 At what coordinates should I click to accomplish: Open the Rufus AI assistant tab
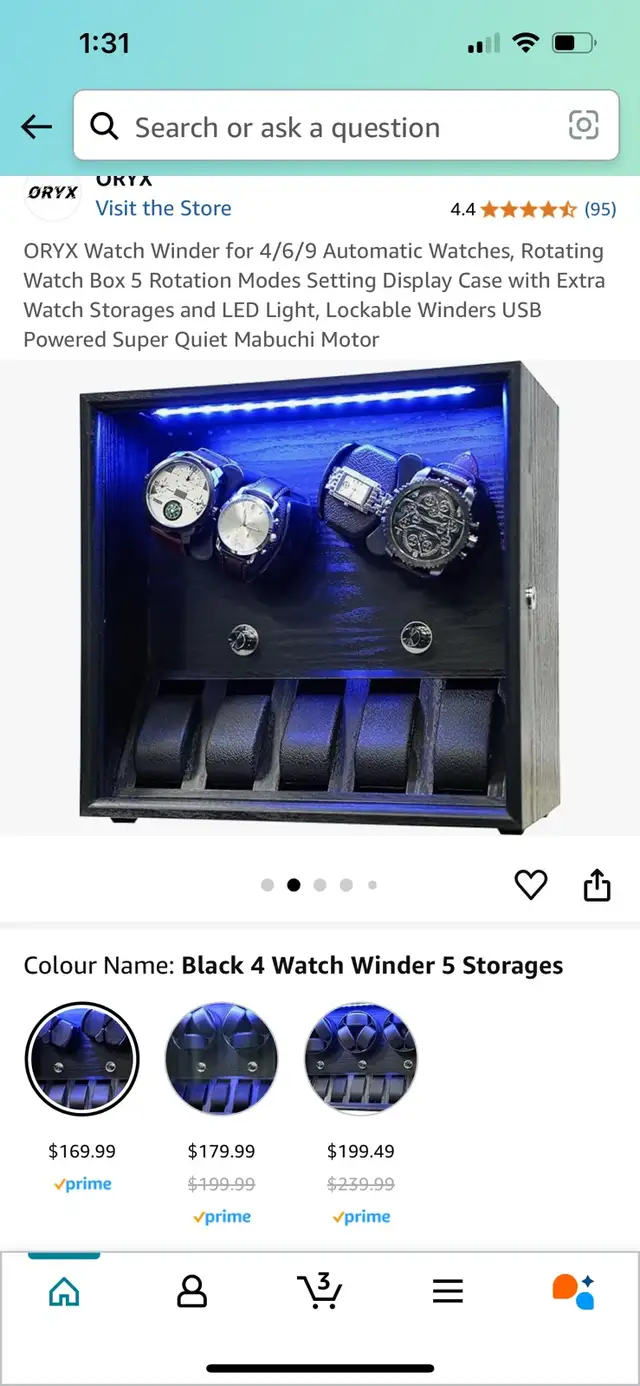point(574,1291)
